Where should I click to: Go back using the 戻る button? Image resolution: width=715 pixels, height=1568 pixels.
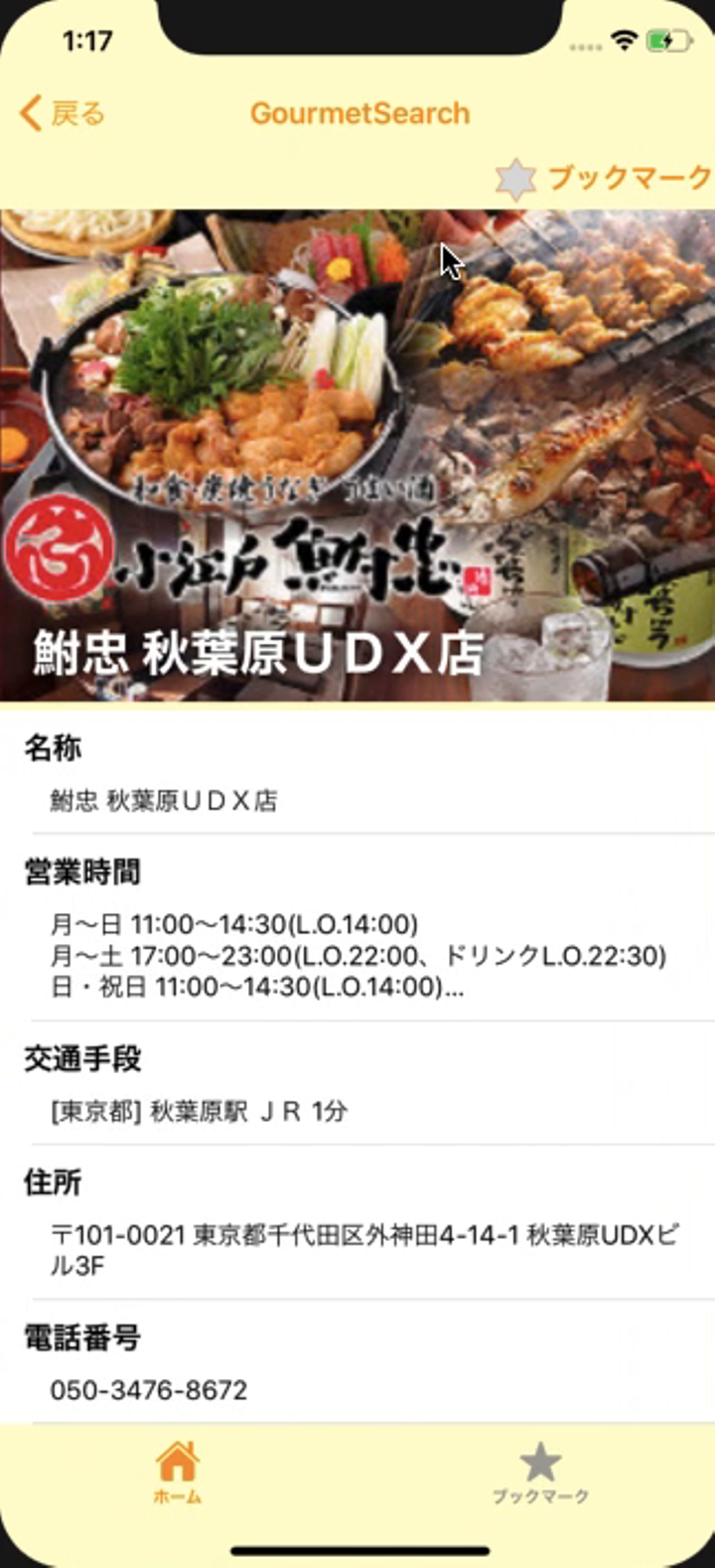[62, 113]
